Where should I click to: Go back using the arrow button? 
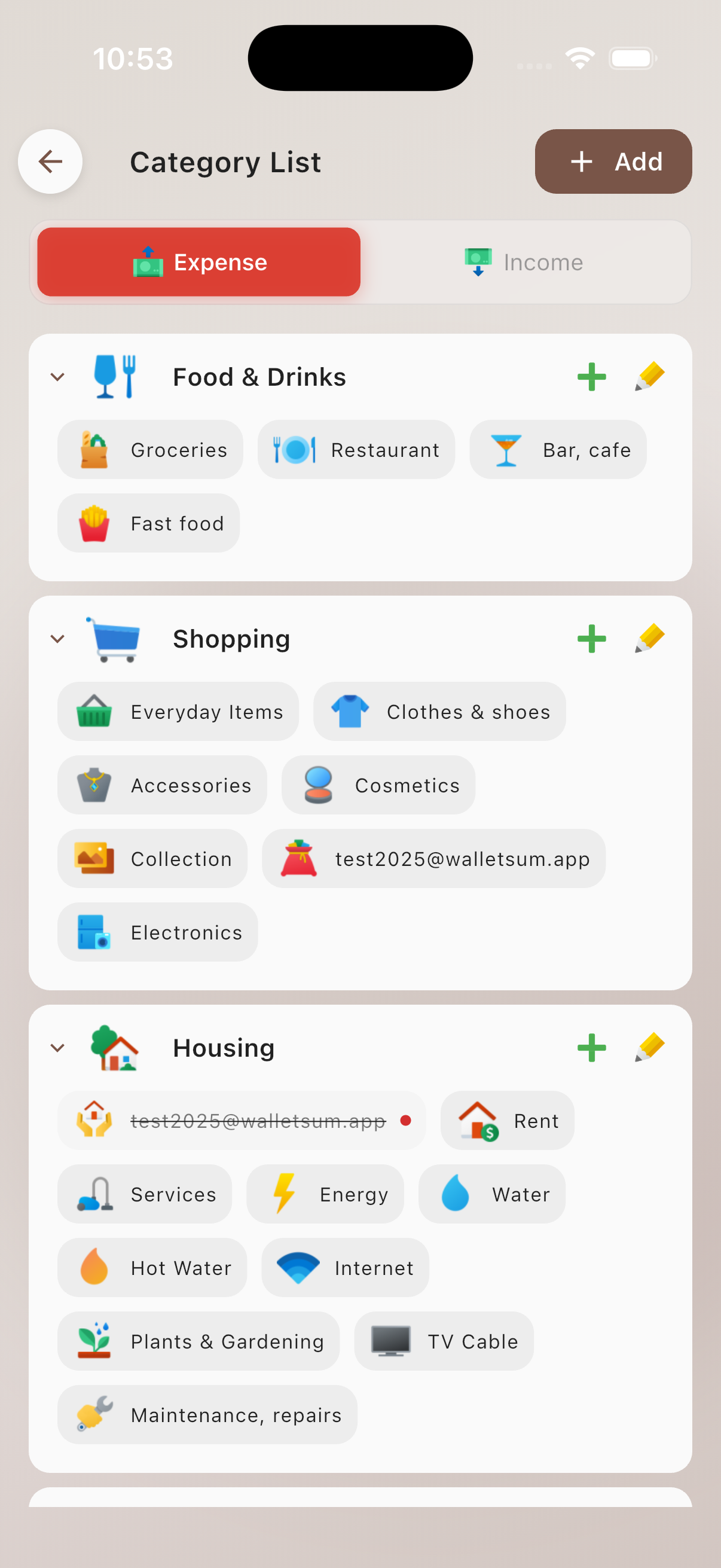click(x=50, y=161)
